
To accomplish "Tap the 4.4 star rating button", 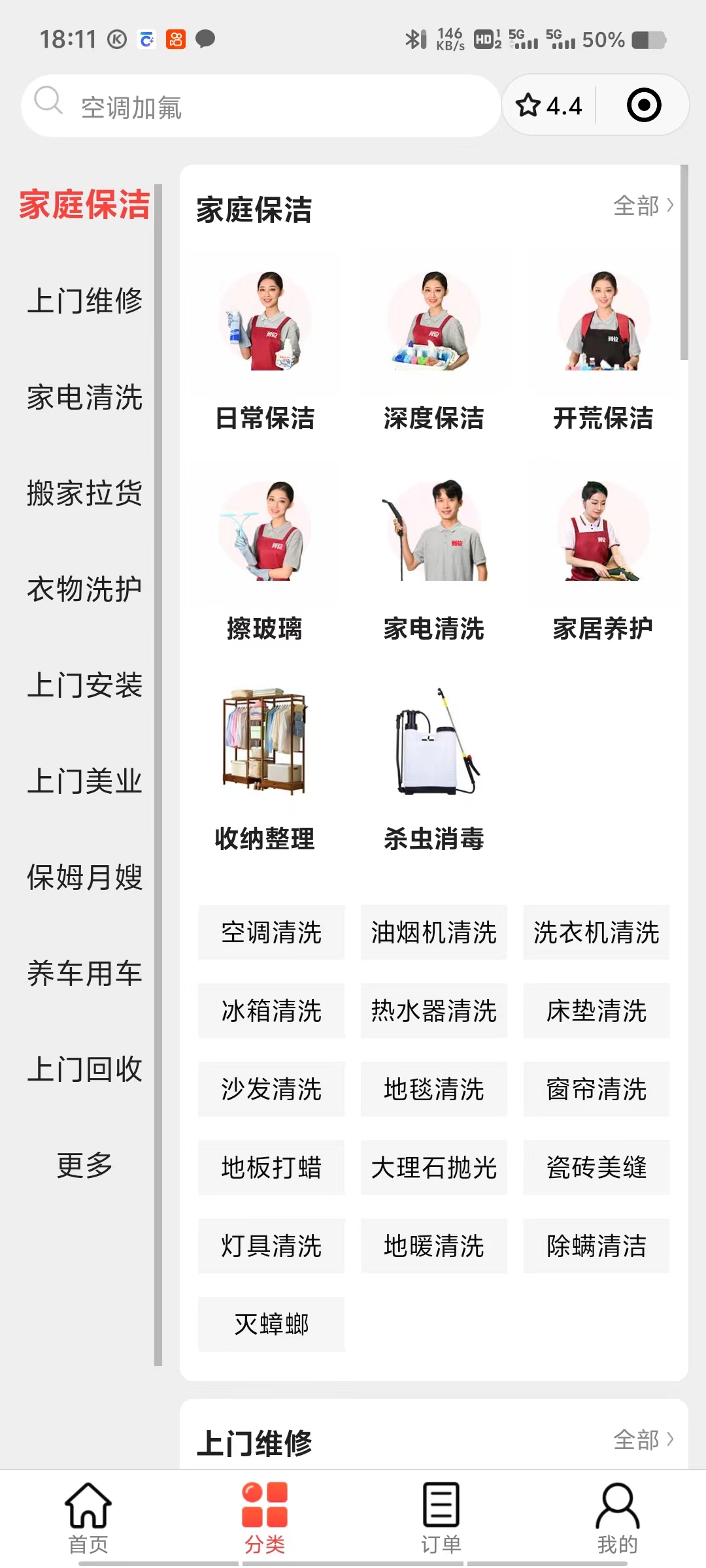I will (x=548, y=106).
